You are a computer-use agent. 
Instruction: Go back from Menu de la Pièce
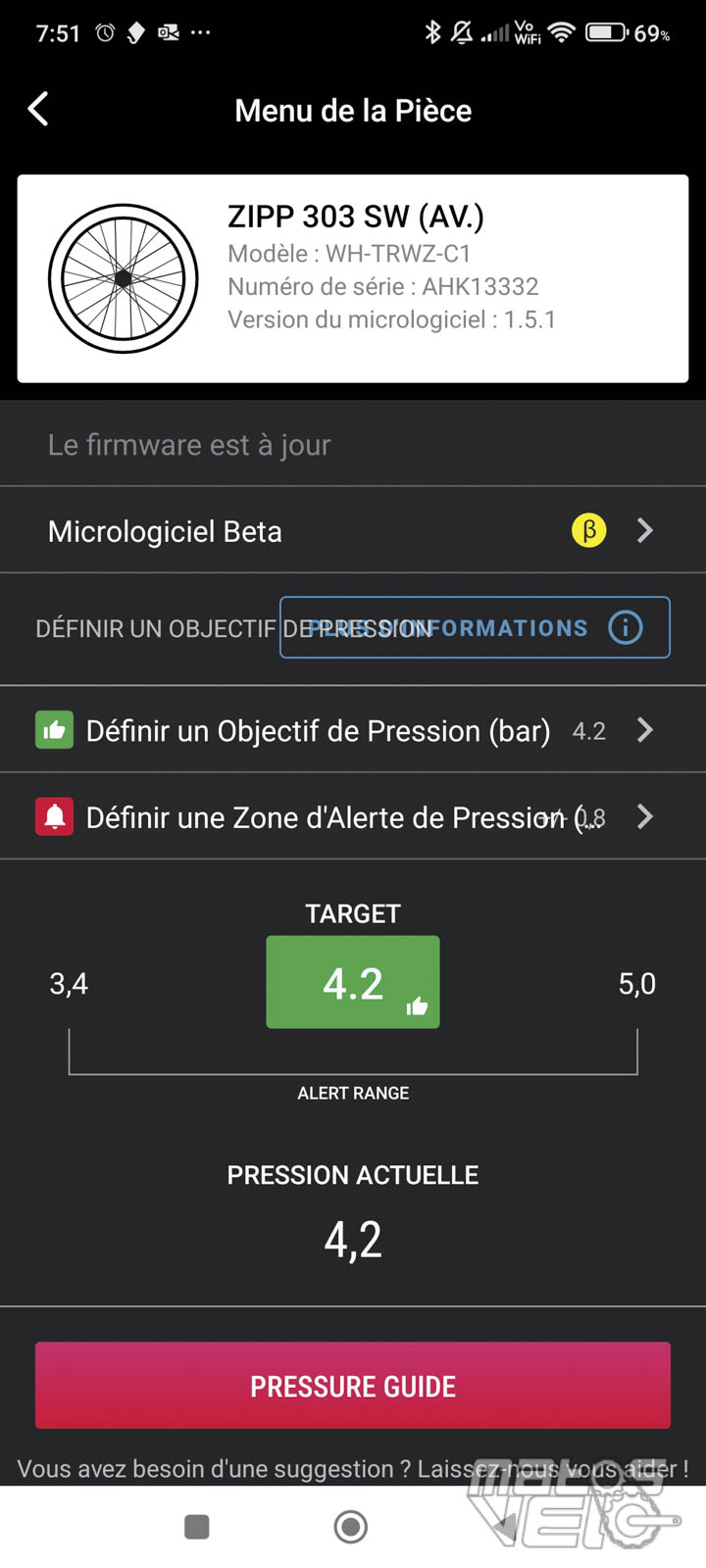tap(39, 110)
